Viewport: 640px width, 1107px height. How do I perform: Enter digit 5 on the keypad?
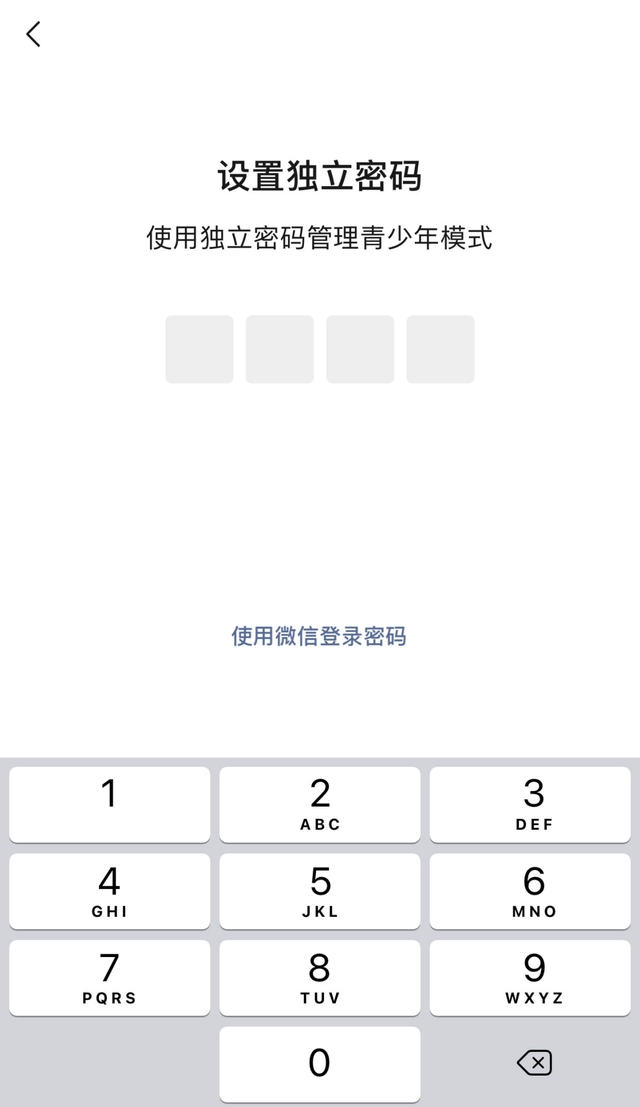coord(320,891)
